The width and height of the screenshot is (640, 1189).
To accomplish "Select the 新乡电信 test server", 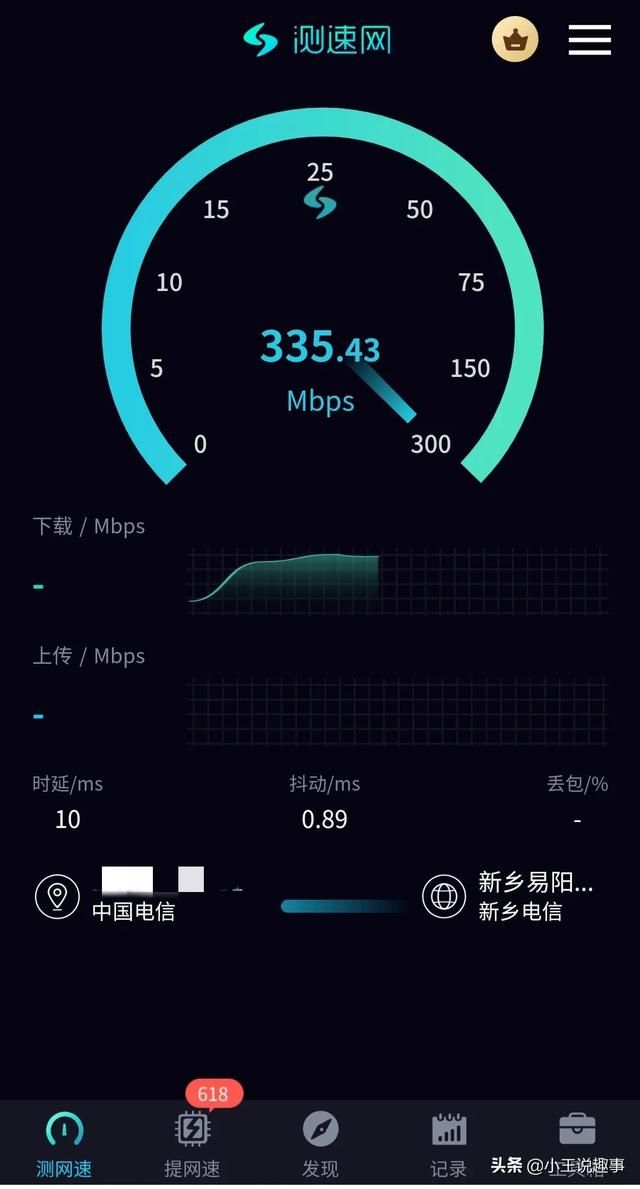I will 508,896.
